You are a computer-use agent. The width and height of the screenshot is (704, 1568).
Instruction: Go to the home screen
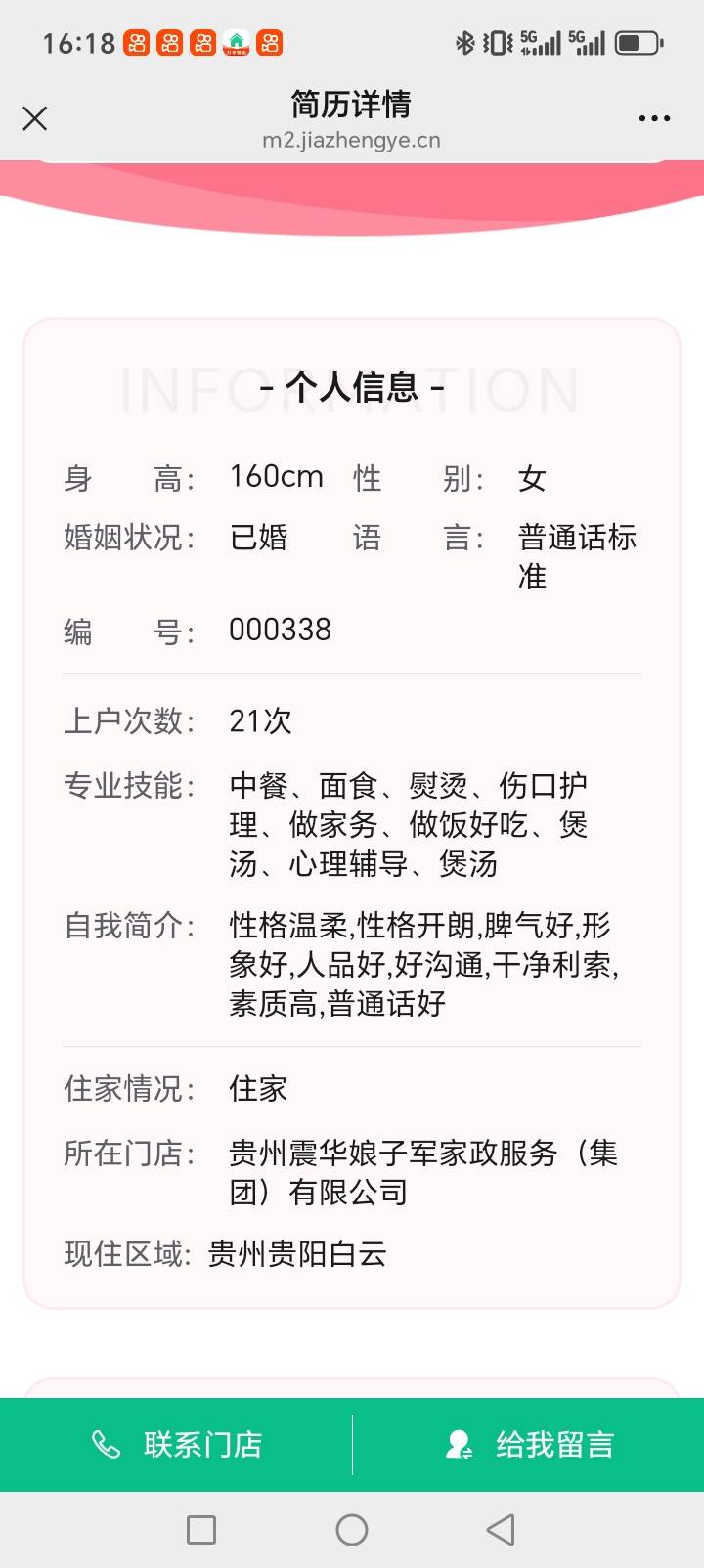352,1529
